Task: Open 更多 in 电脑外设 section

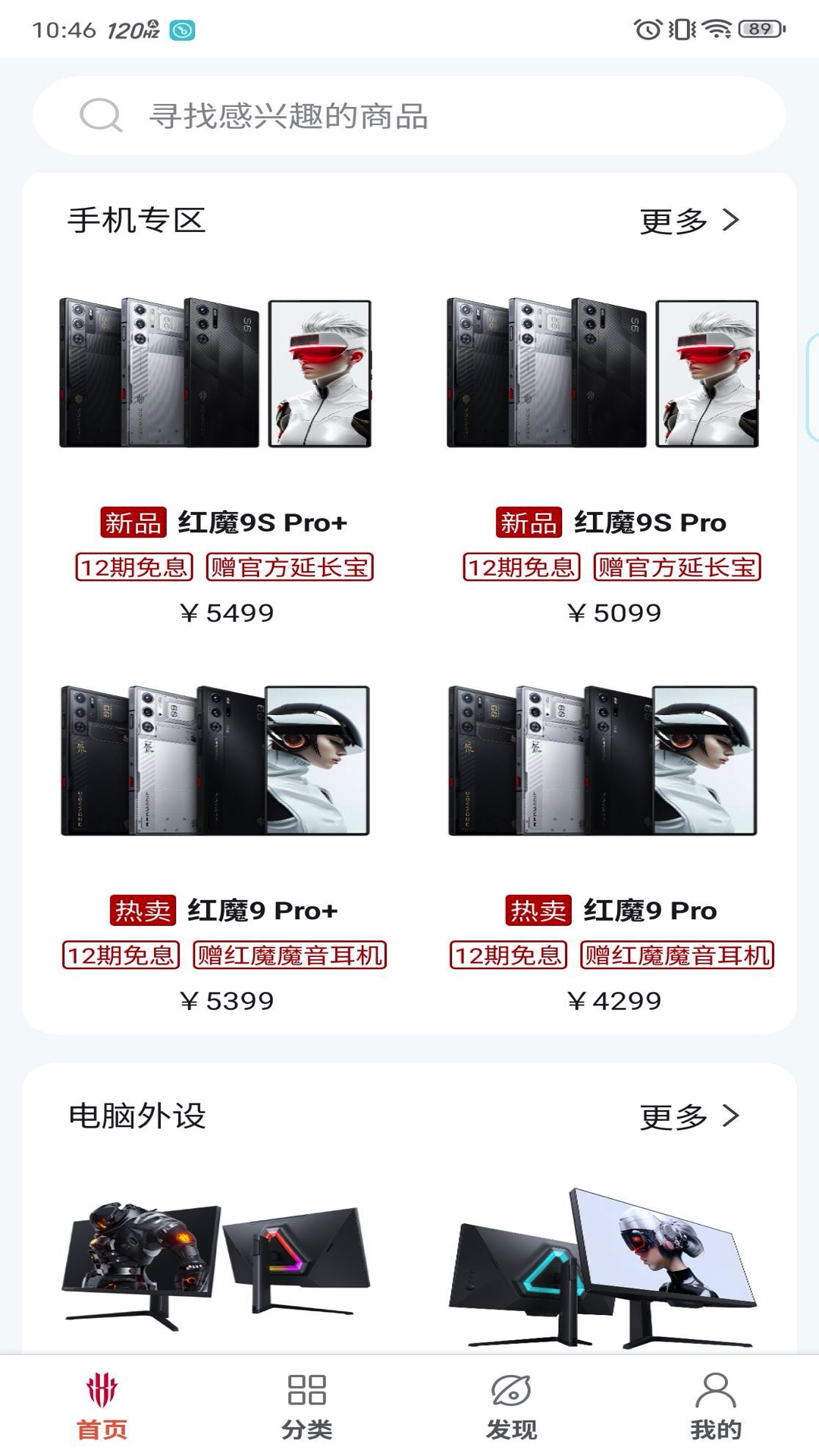Action: (689, 1116)
